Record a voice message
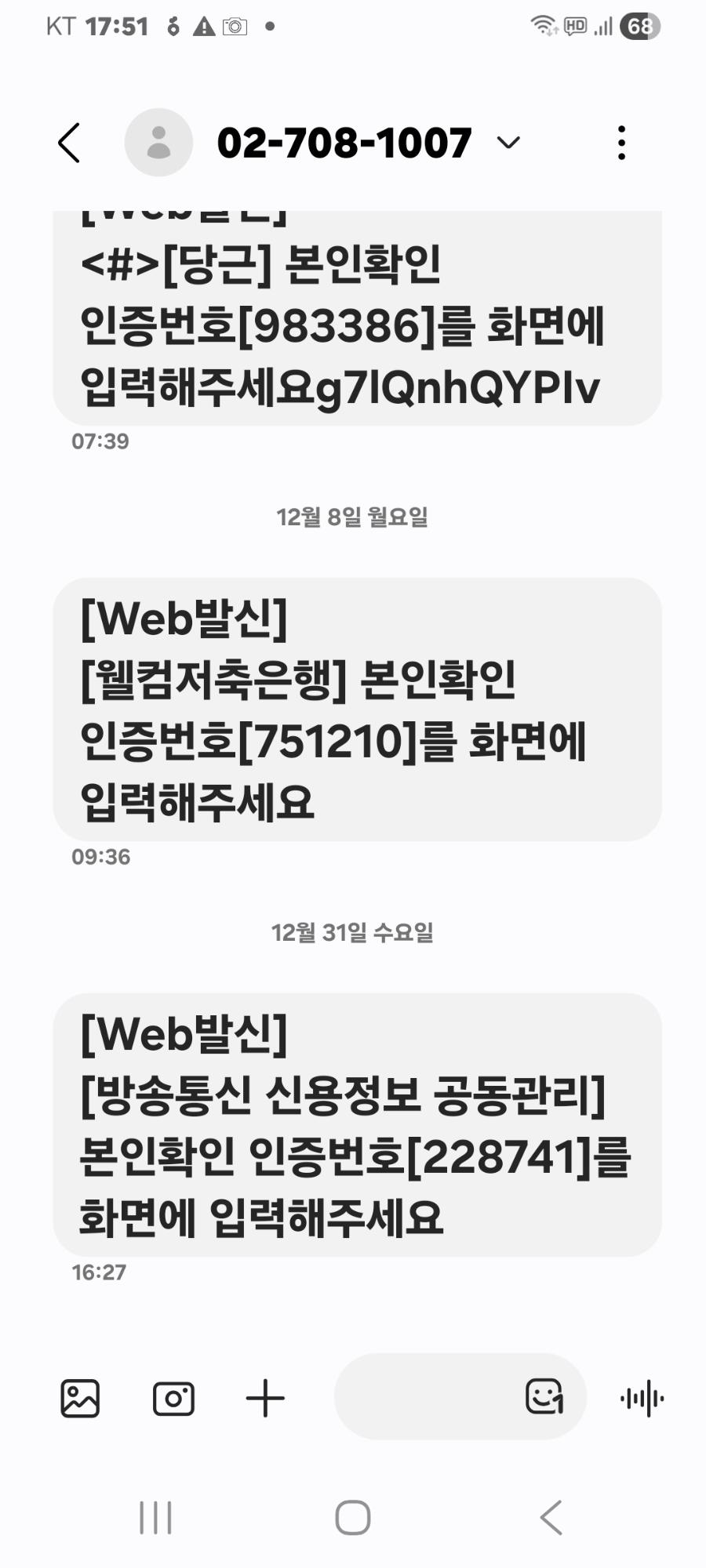Viewport: 706px width, 1568px height. click(642, 1399)
